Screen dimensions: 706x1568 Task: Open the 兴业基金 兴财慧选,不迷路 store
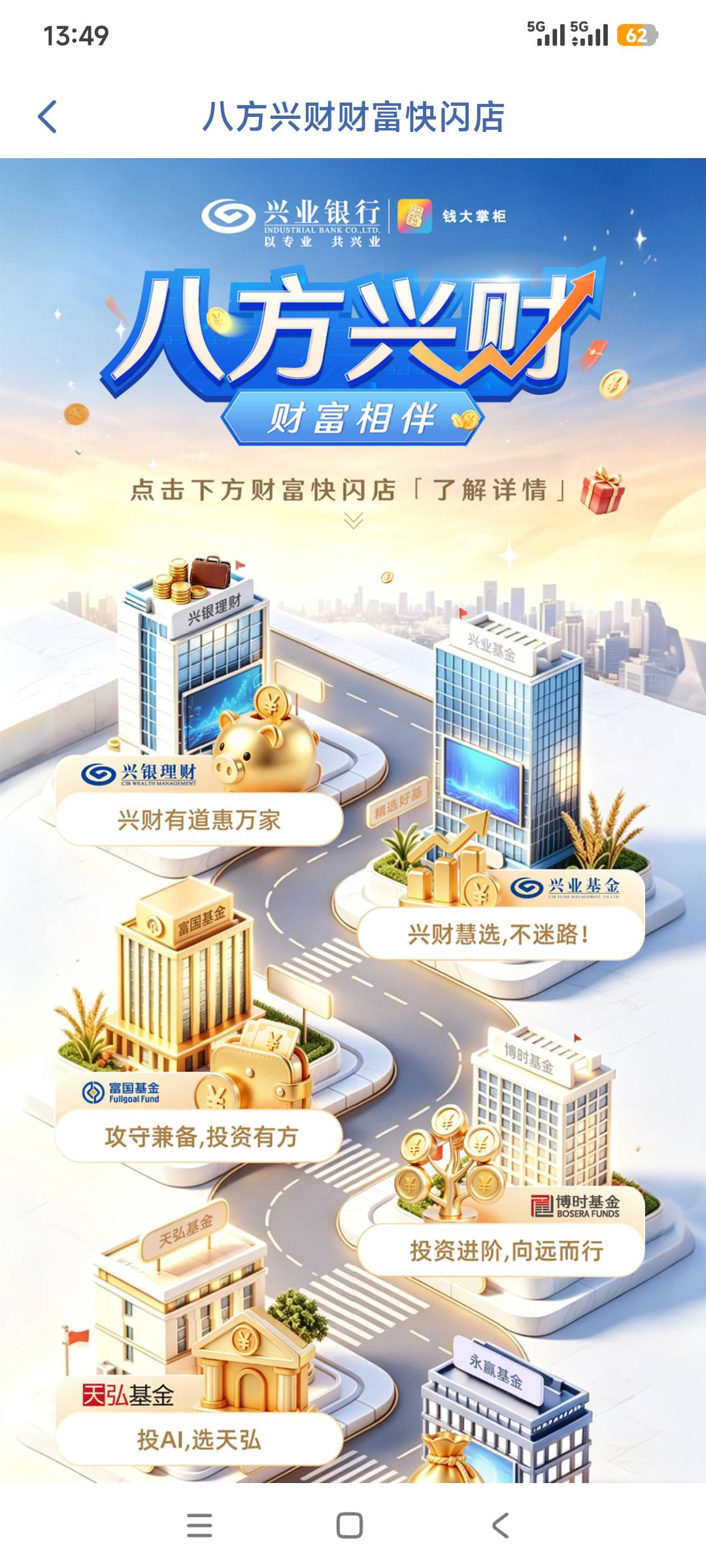(501, 934)
